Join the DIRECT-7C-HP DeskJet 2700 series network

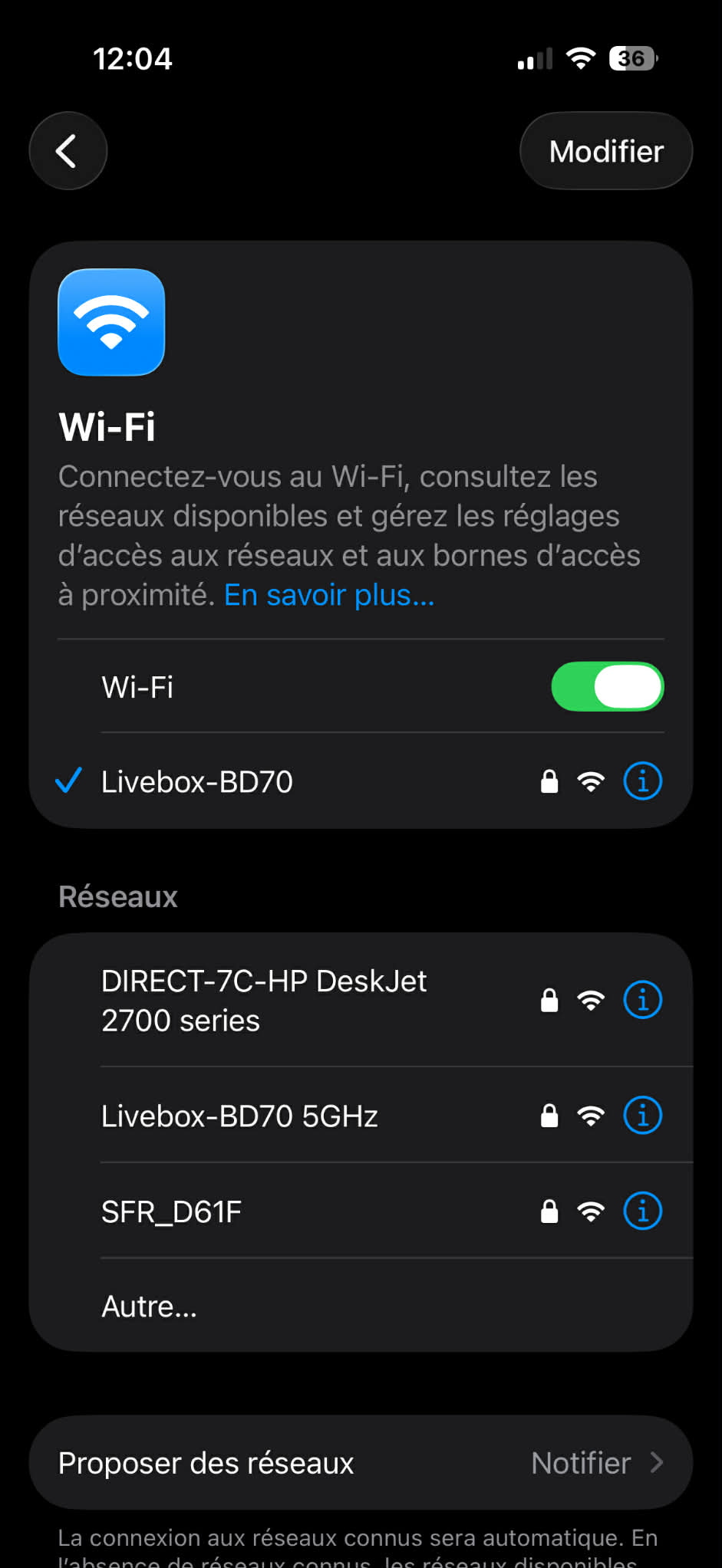[264, 1001]
